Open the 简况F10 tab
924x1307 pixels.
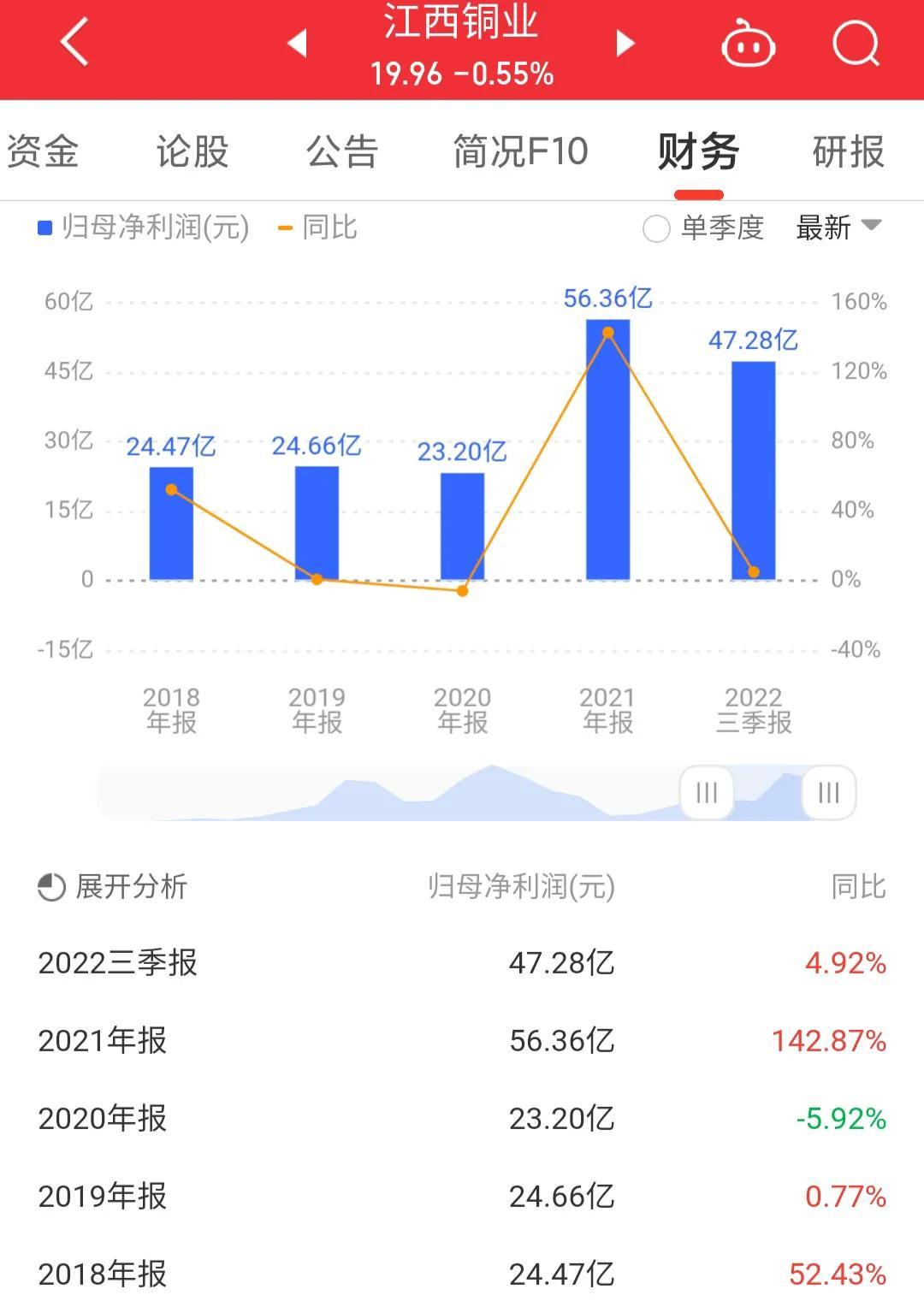coord(520,152)
